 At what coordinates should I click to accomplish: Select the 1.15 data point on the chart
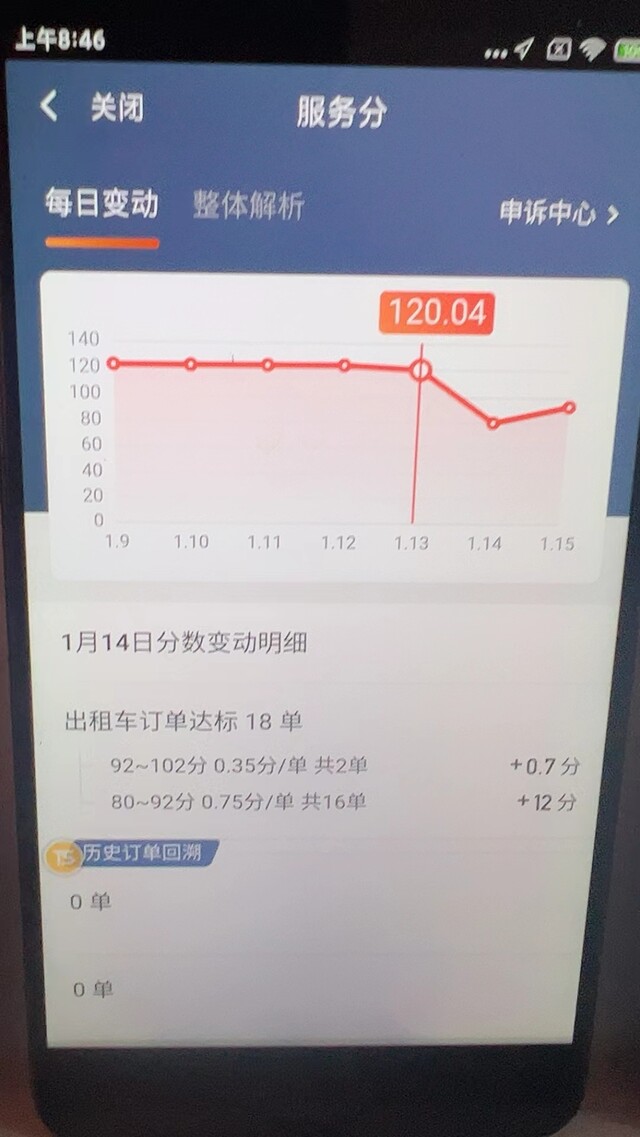click(570, 408)
